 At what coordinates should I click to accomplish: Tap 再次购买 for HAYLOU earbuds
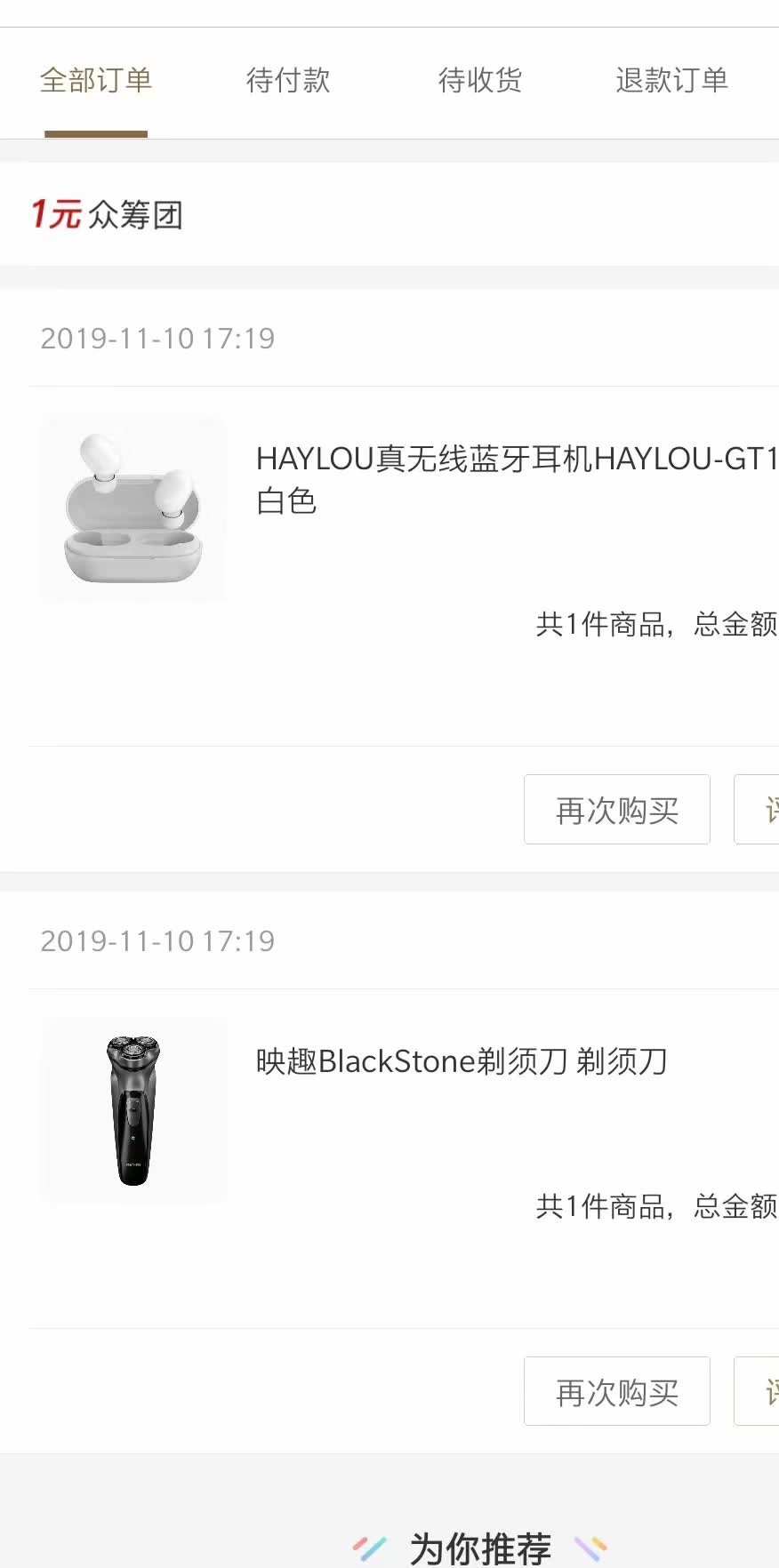(617, 810)
